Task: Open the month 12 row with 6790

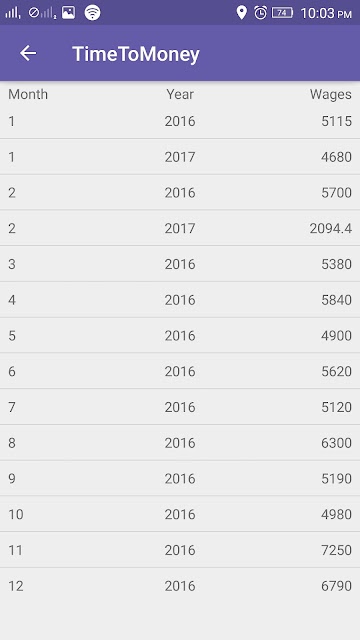Action: [180, 586]
